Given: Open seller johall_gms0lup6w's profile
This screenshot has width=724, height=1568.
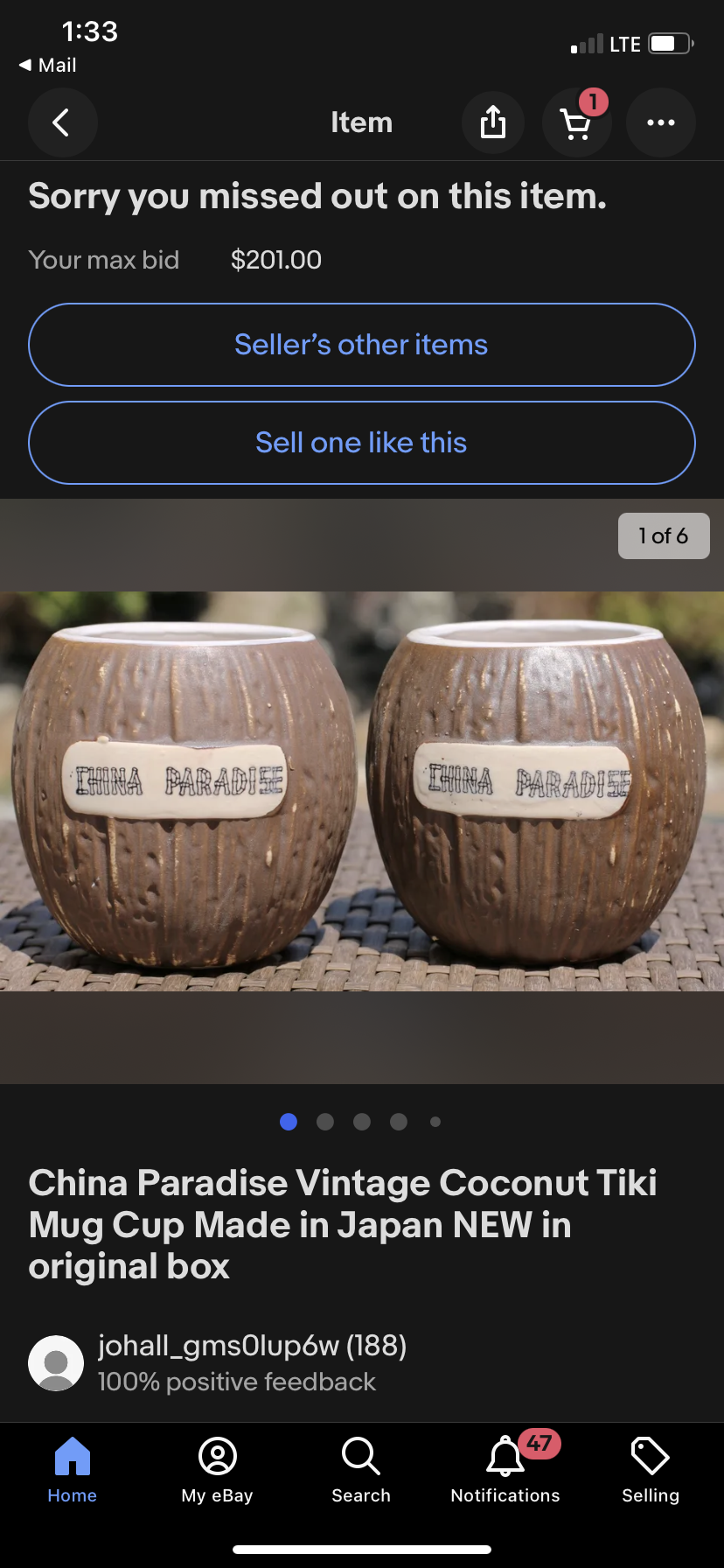Looking at the screenshot, I should pyautogui.click(x=252, y=1346).
